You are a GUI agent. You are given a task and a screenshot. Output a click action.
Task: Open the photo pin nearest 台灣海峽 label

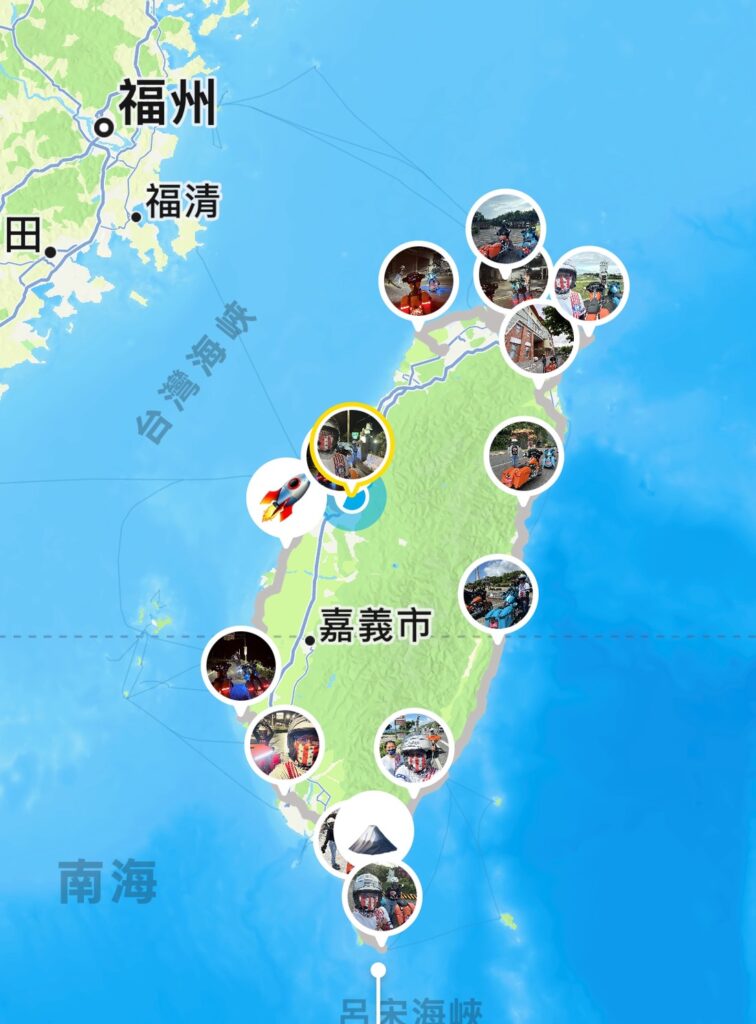click(418, 280)
